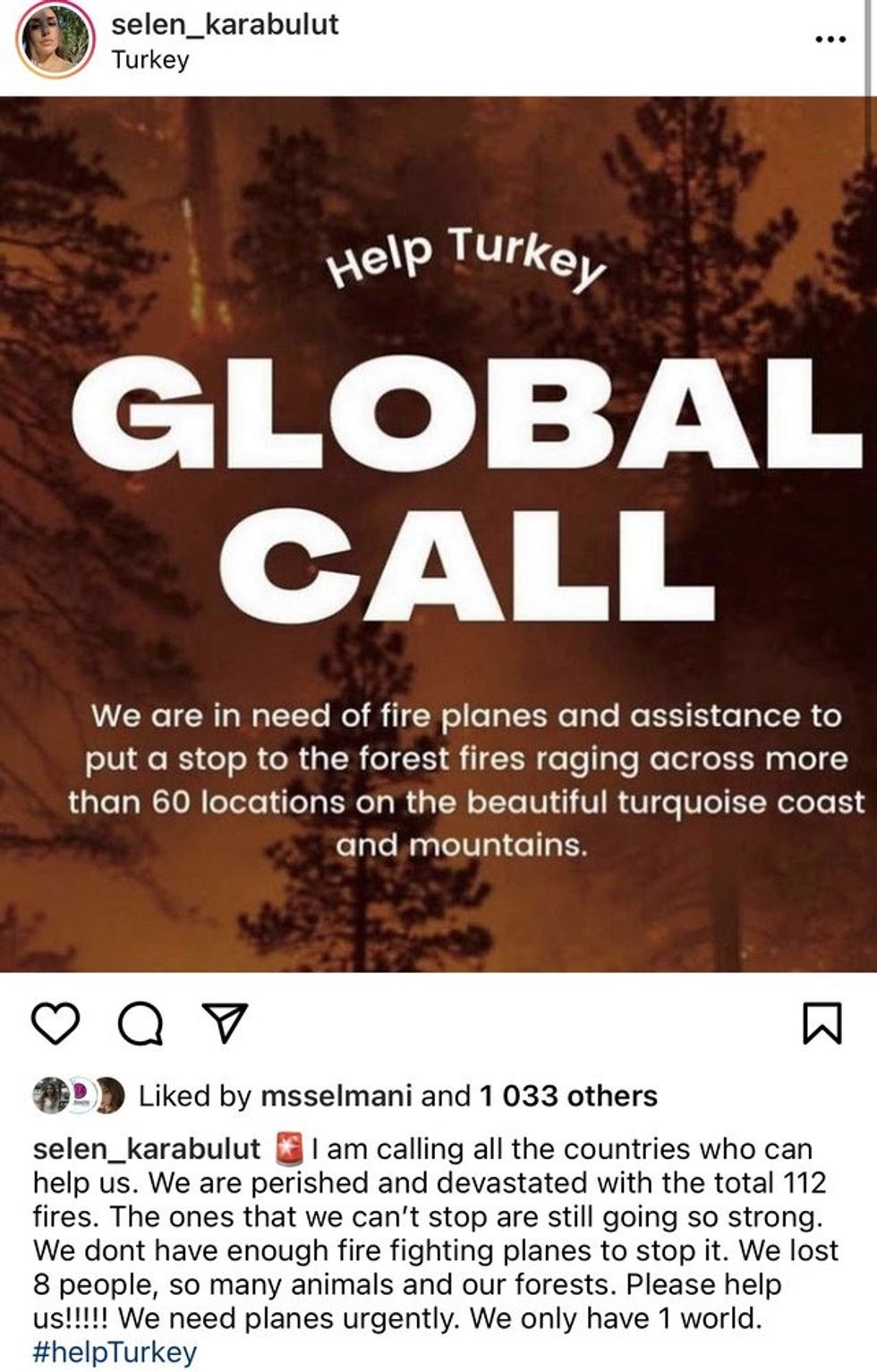
Task: View the 1 033 others who liked
Action: (x=568, y=1096)
